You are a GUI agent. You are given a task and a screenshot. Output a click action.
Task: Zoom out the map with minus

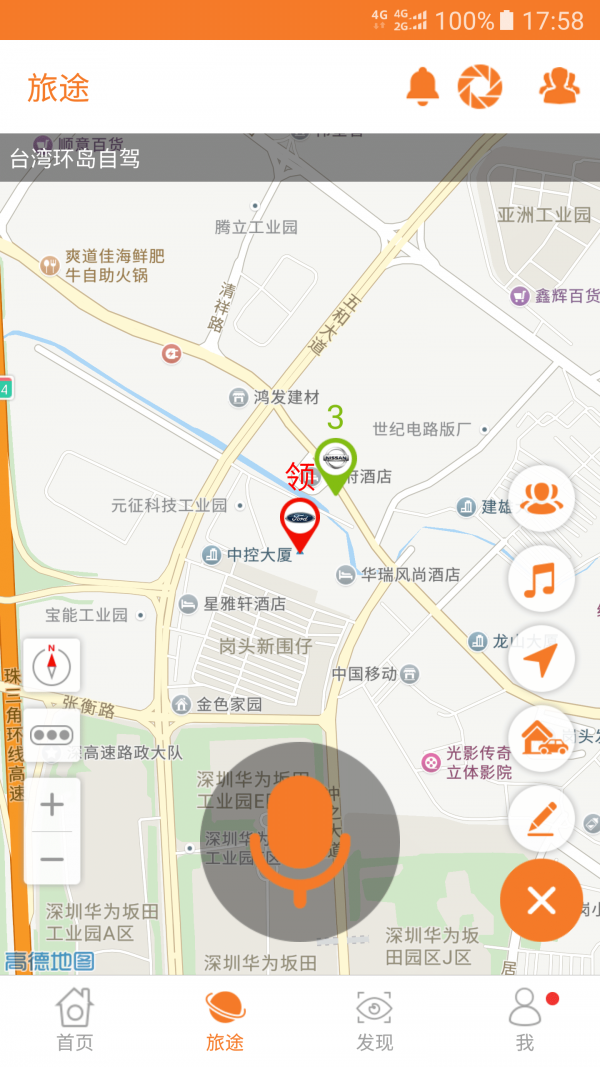(52, 859)
